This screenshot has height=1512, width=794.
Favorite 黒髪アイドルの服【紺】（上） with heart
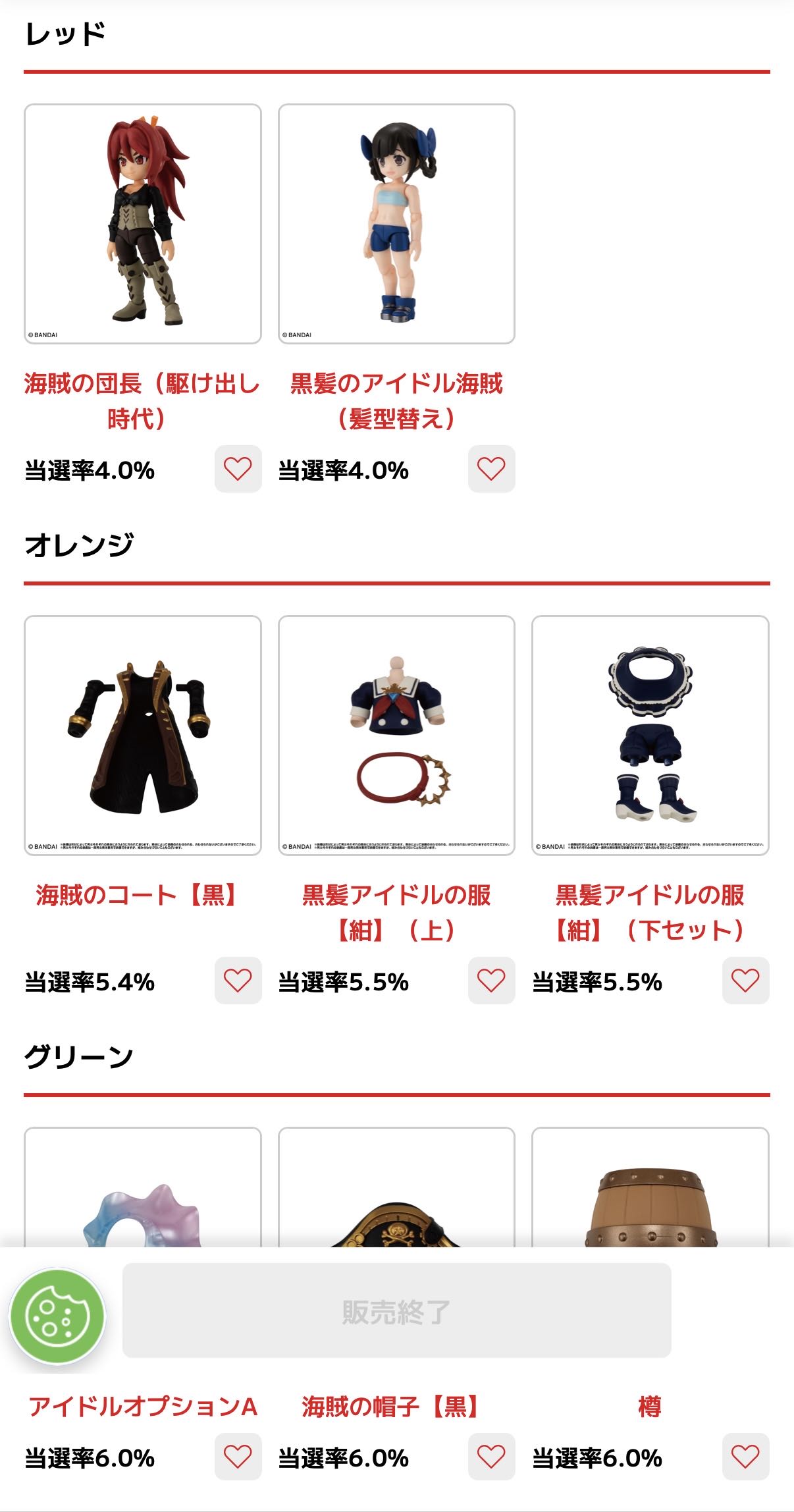point(491,981)
